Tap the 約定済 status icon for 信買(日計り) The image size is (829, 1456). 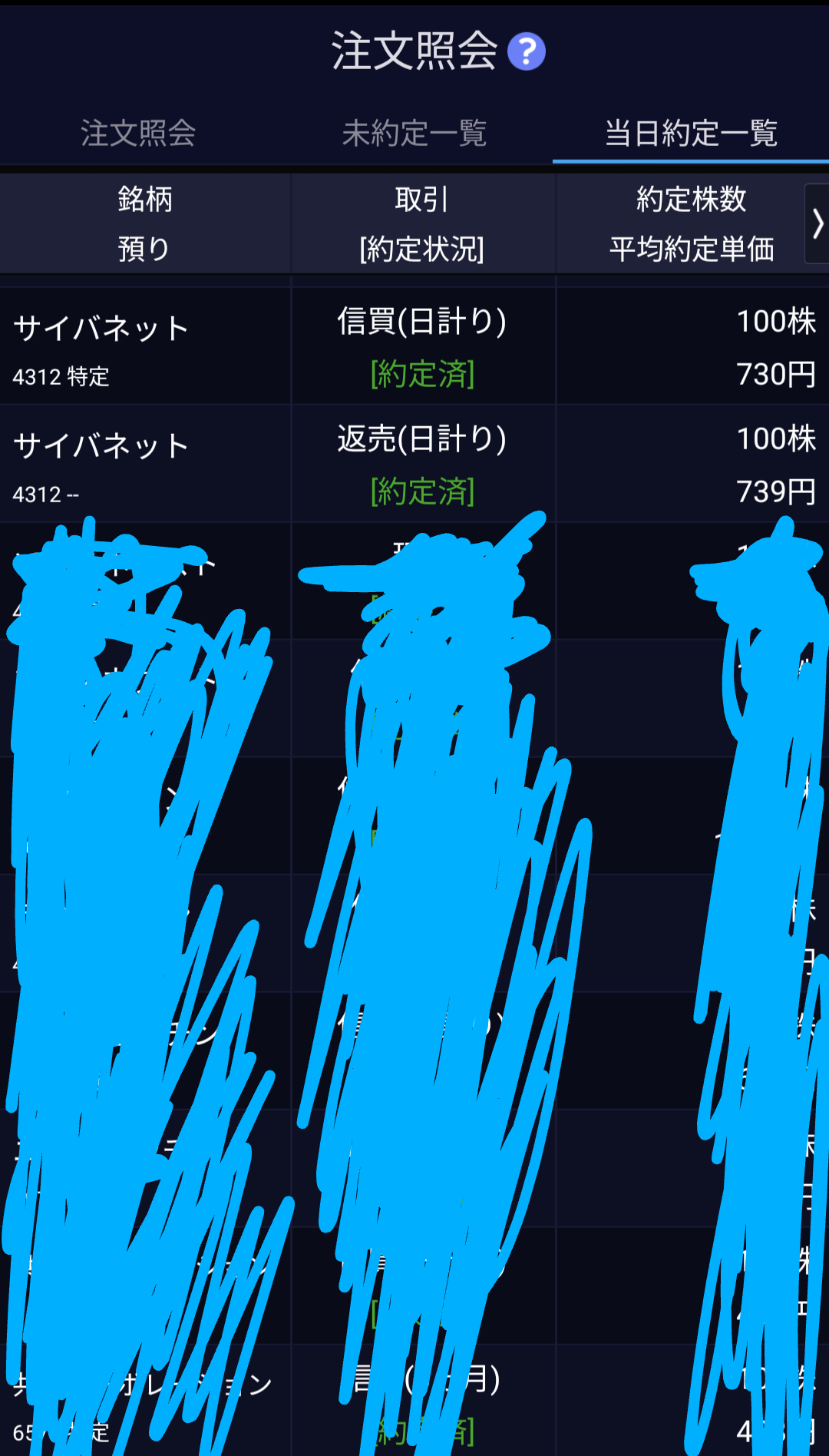423,375
